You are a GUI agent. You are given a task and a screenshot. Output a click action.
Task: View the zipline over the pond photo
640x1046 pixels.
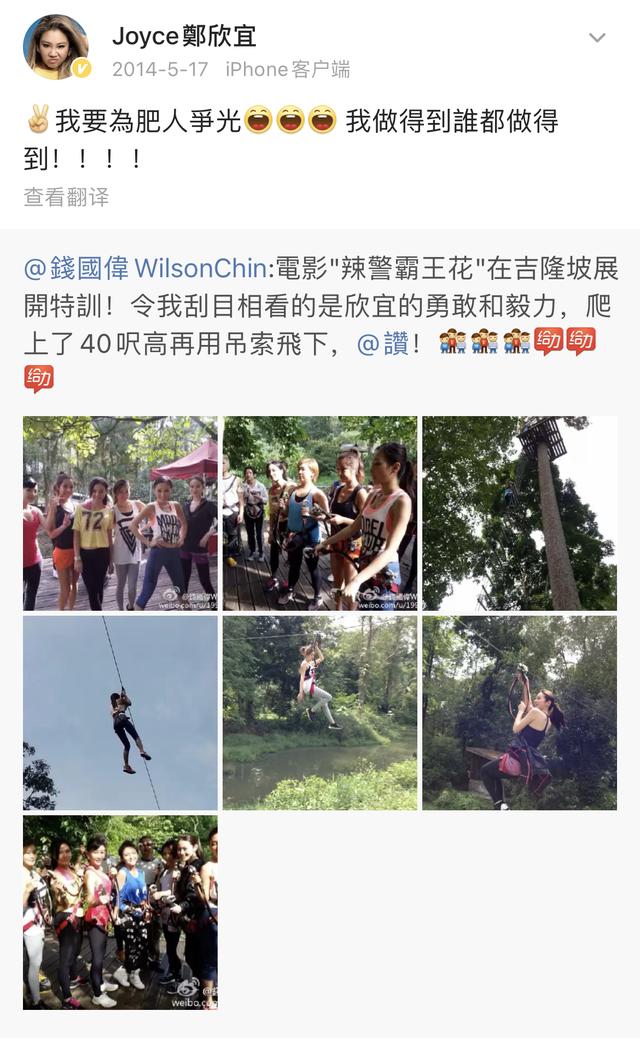click(320, 712)
